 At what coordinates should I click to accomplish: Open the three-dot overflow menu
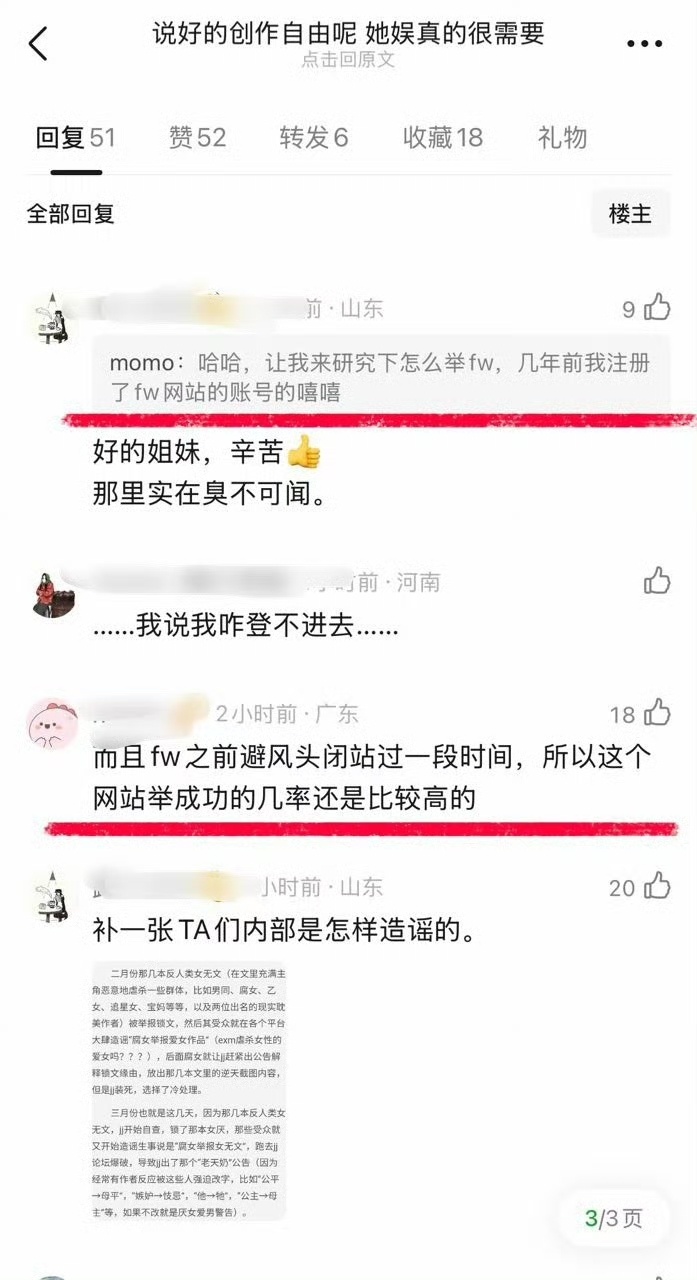pyautogui.click(x=644, y=44)
